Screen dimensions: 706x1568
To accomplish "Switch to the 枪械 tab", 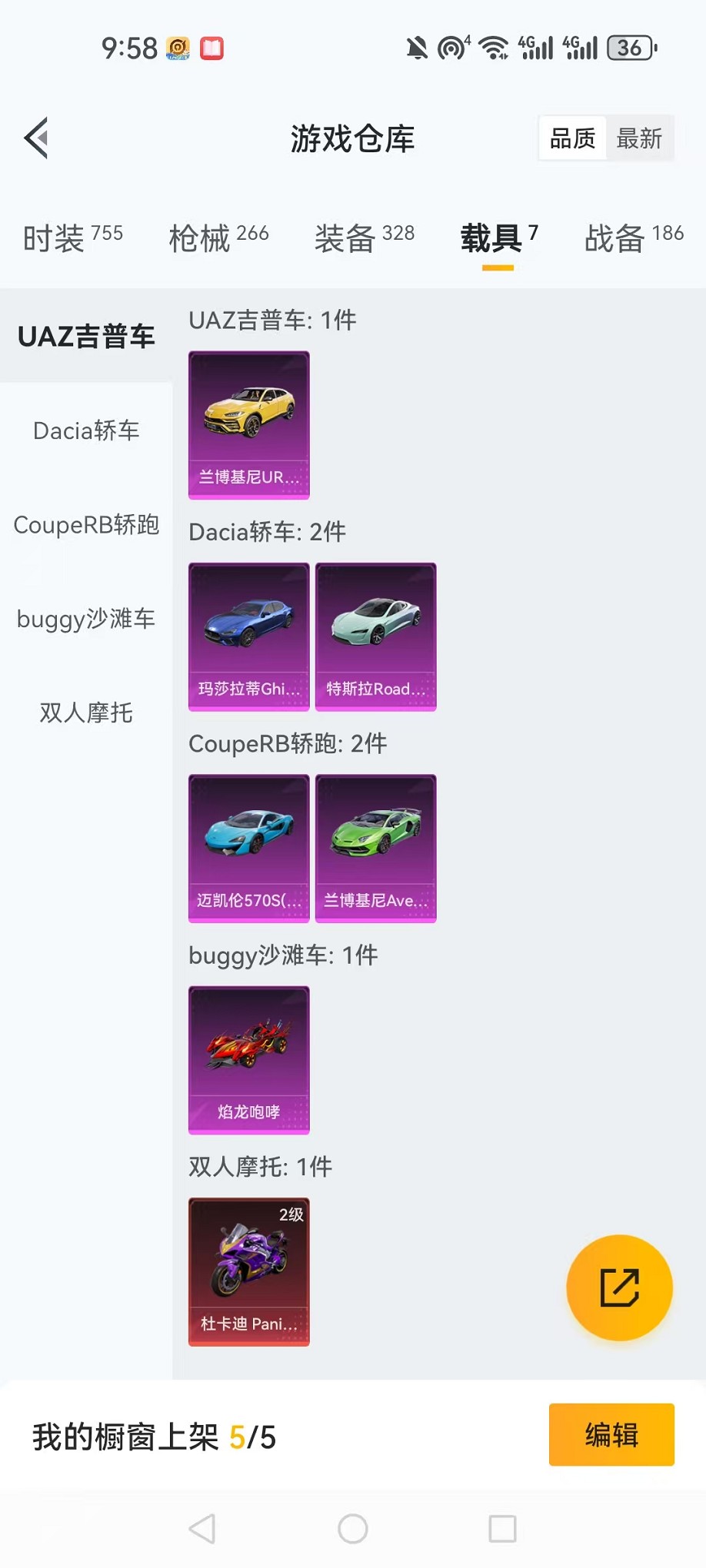I will tap(218, 238).
